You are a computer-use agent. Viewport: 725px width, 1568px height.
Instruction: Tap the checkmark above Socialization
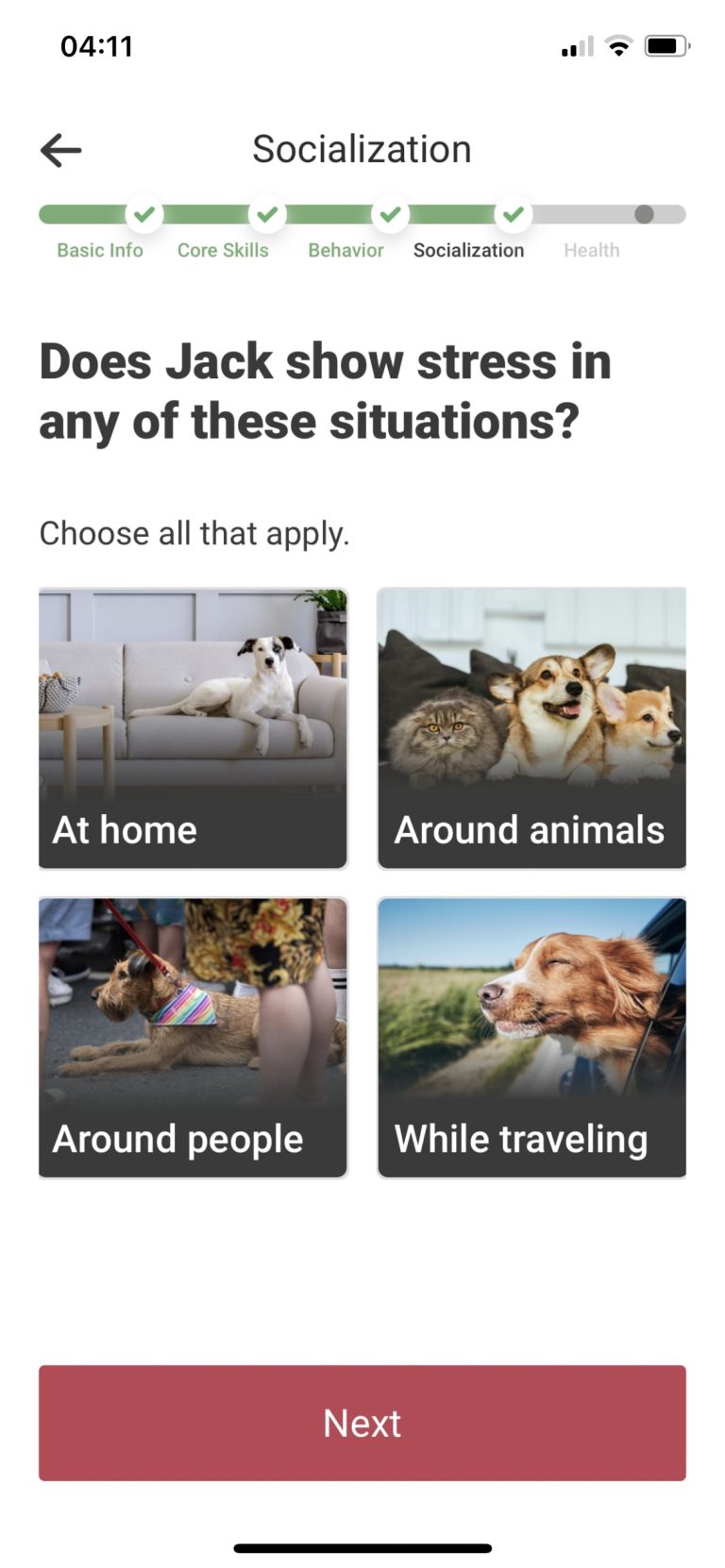pos(513,215)
